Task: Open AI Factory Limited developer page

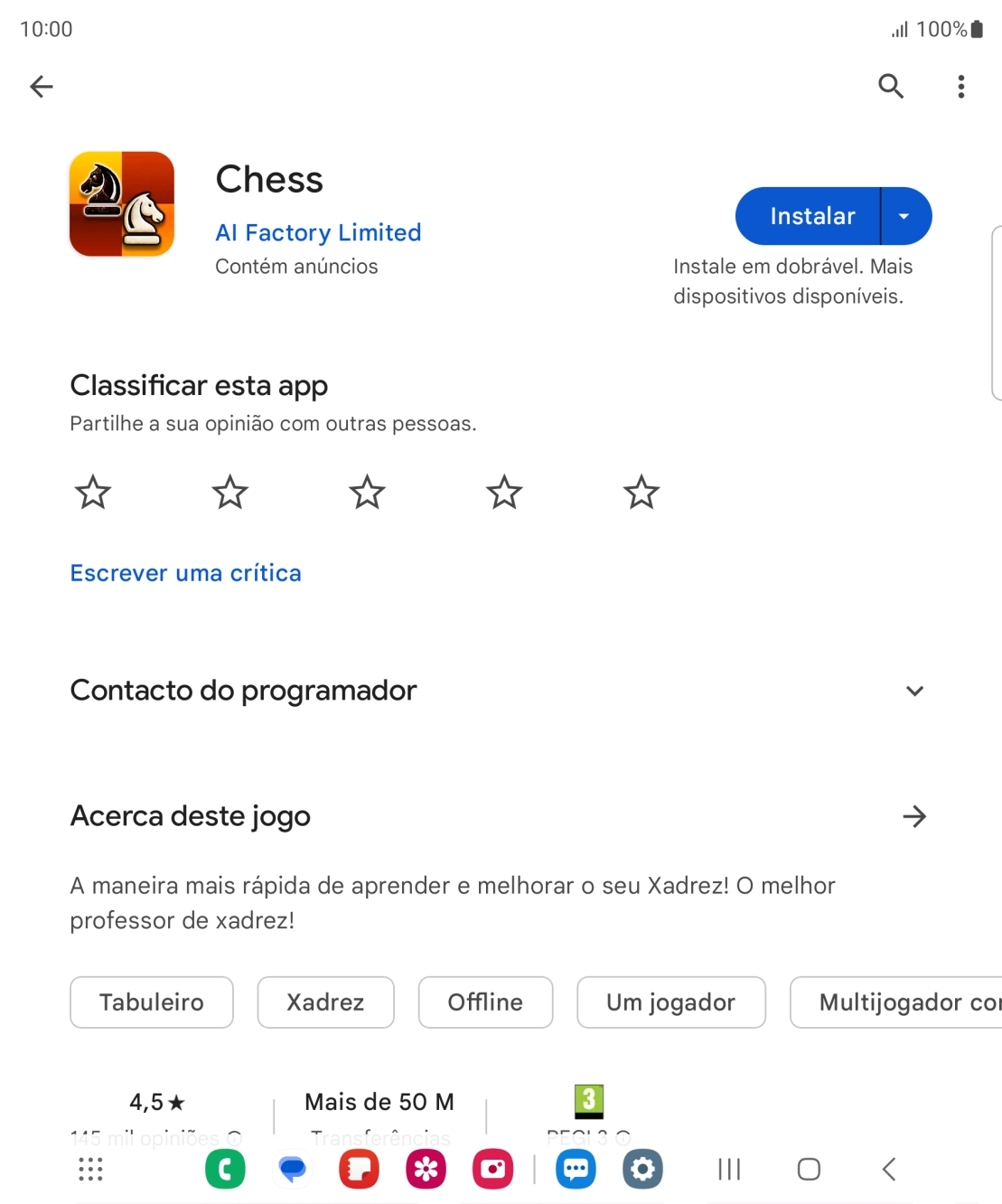Action: pos(318,232)
